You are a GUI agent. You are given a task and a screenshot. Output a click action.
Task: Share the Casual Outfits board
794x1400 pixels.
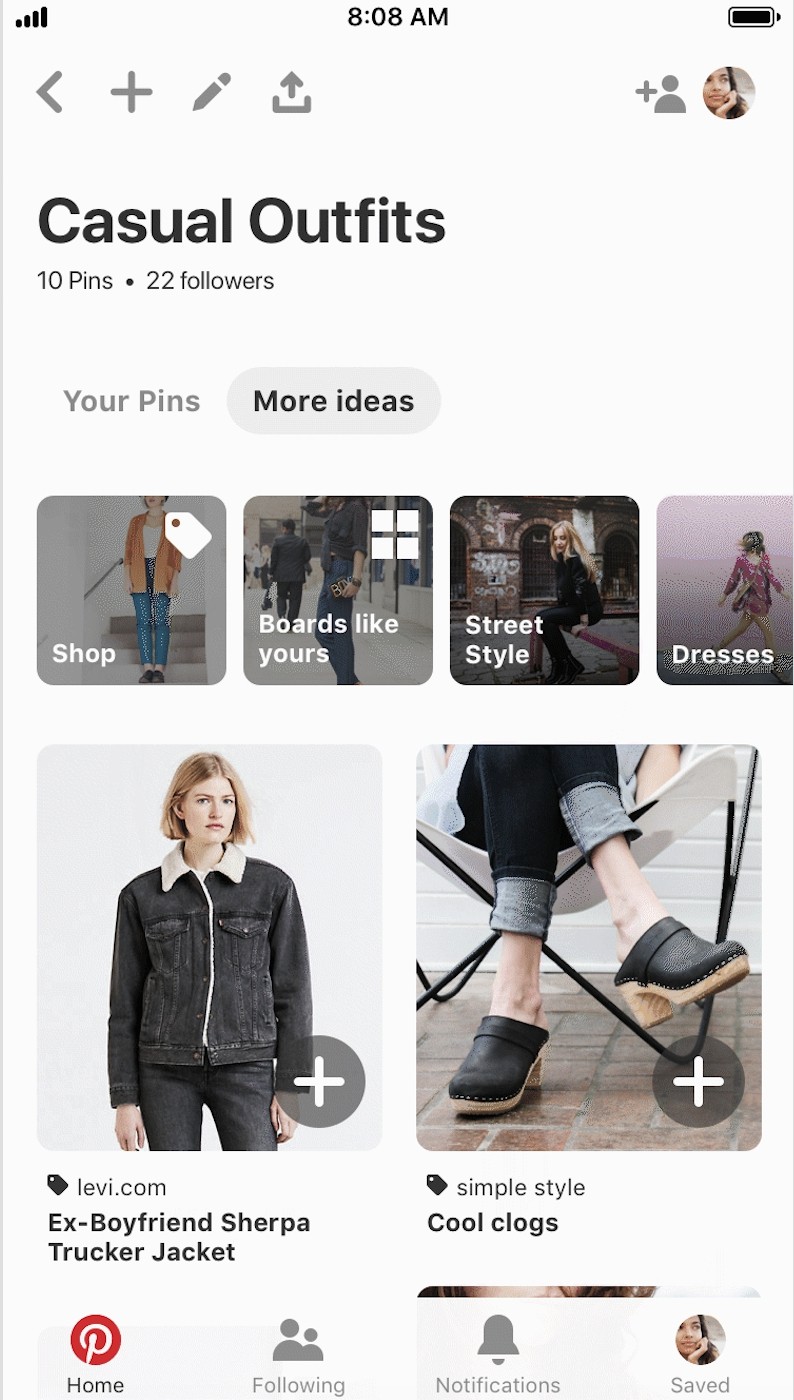tap(292, 93)
